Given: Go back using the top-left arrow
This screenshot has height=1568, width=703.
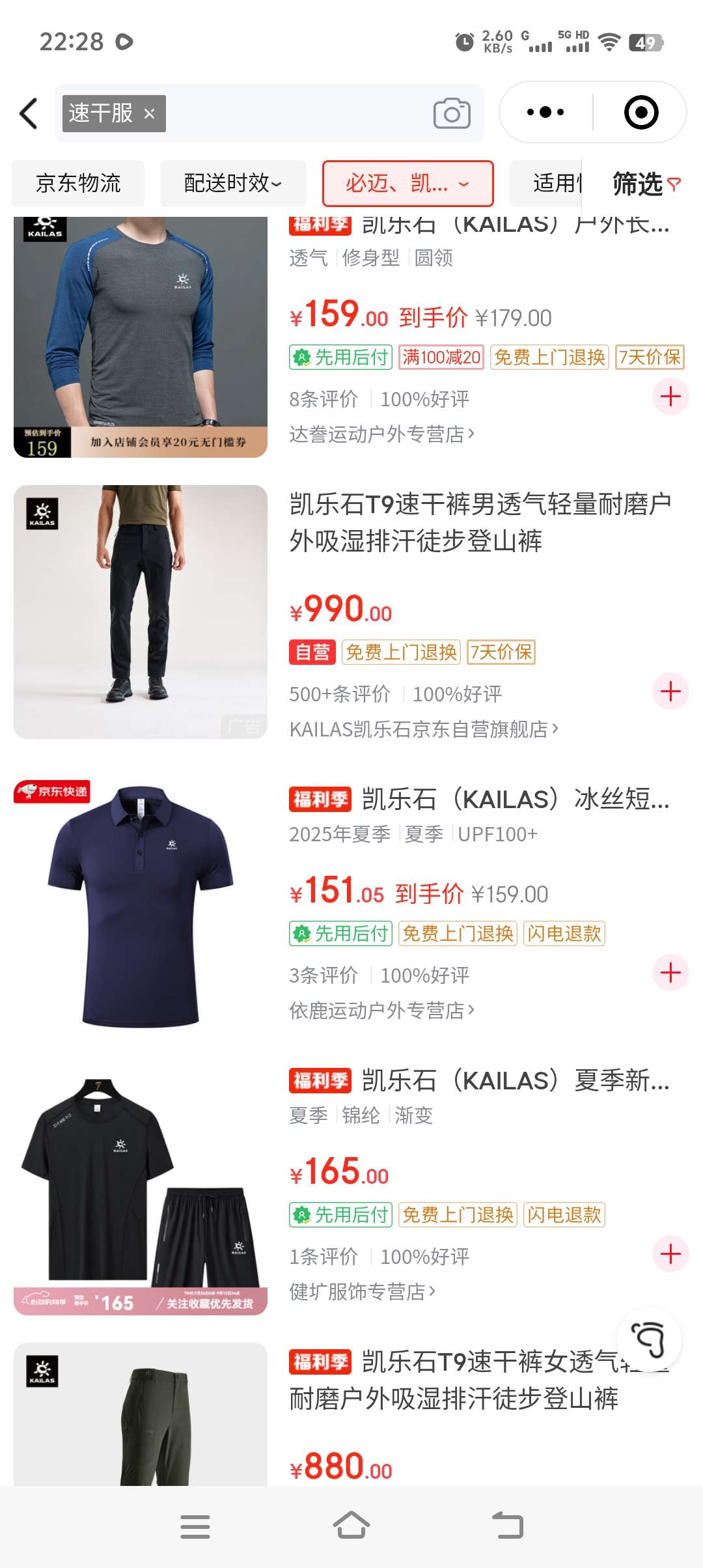Looking at the screenshot, I should point(29,113).
